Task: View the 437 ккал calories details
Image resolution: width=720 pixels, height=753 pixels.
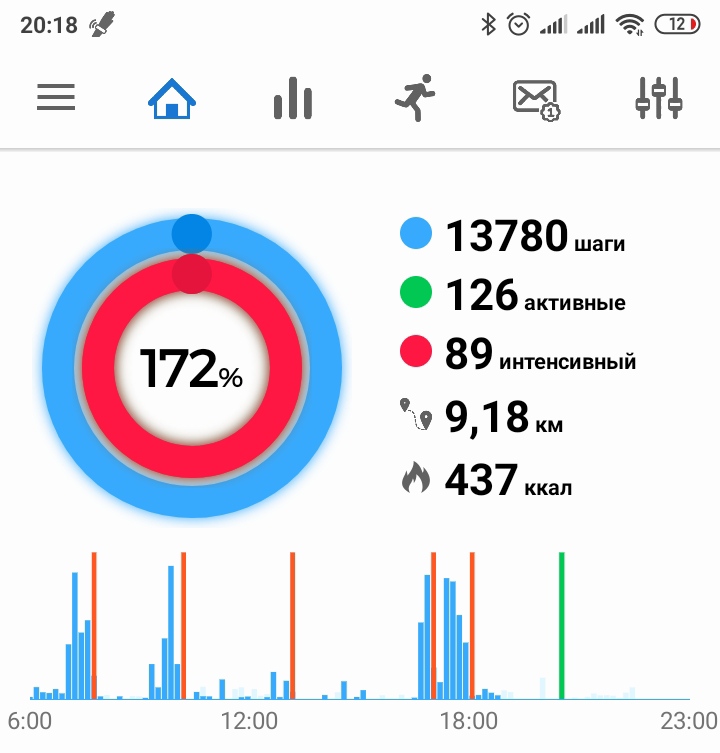Action: coord(487,480)
